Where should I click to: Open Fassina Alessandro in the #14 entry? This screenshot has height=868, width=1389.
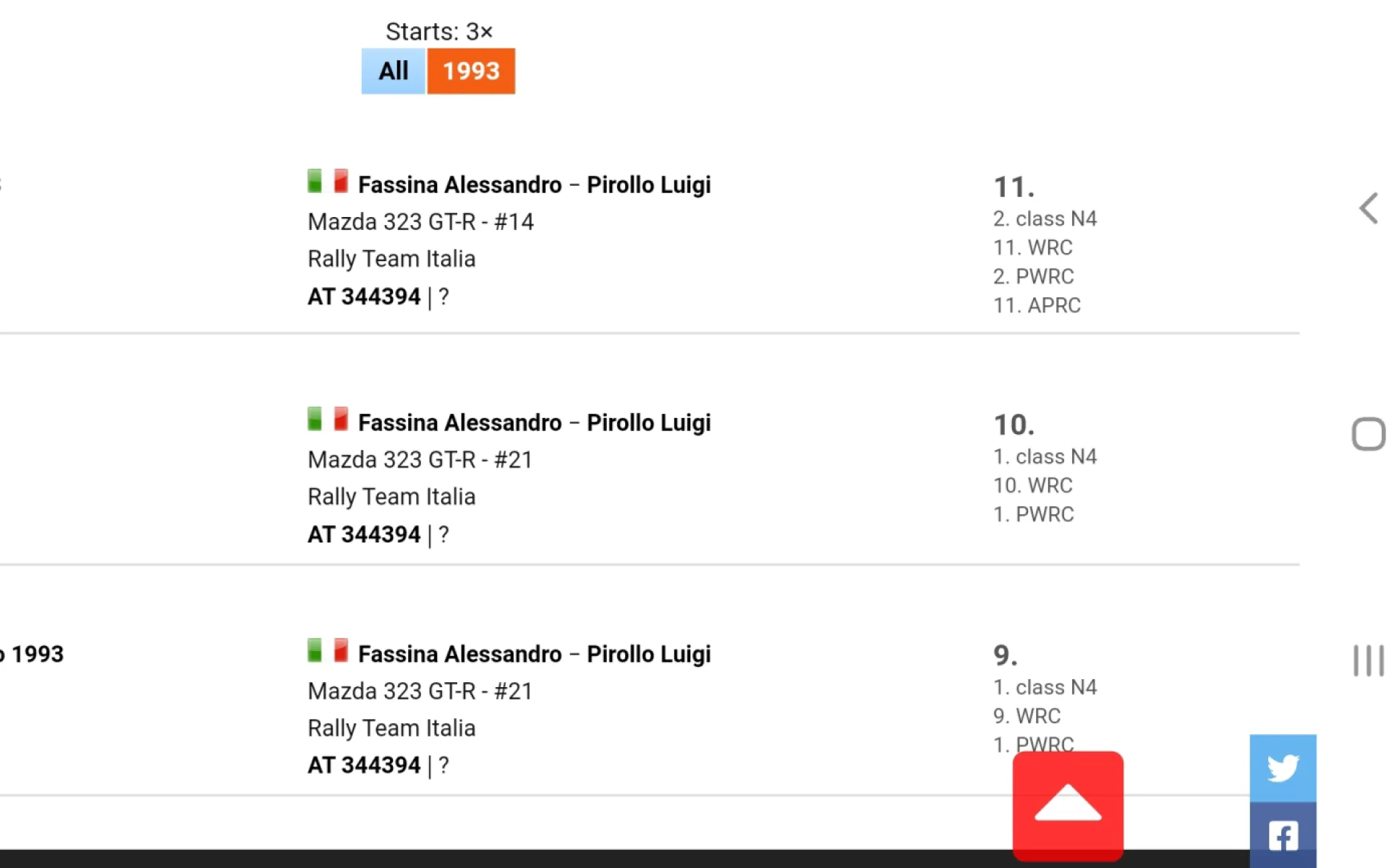coord(459,185)
